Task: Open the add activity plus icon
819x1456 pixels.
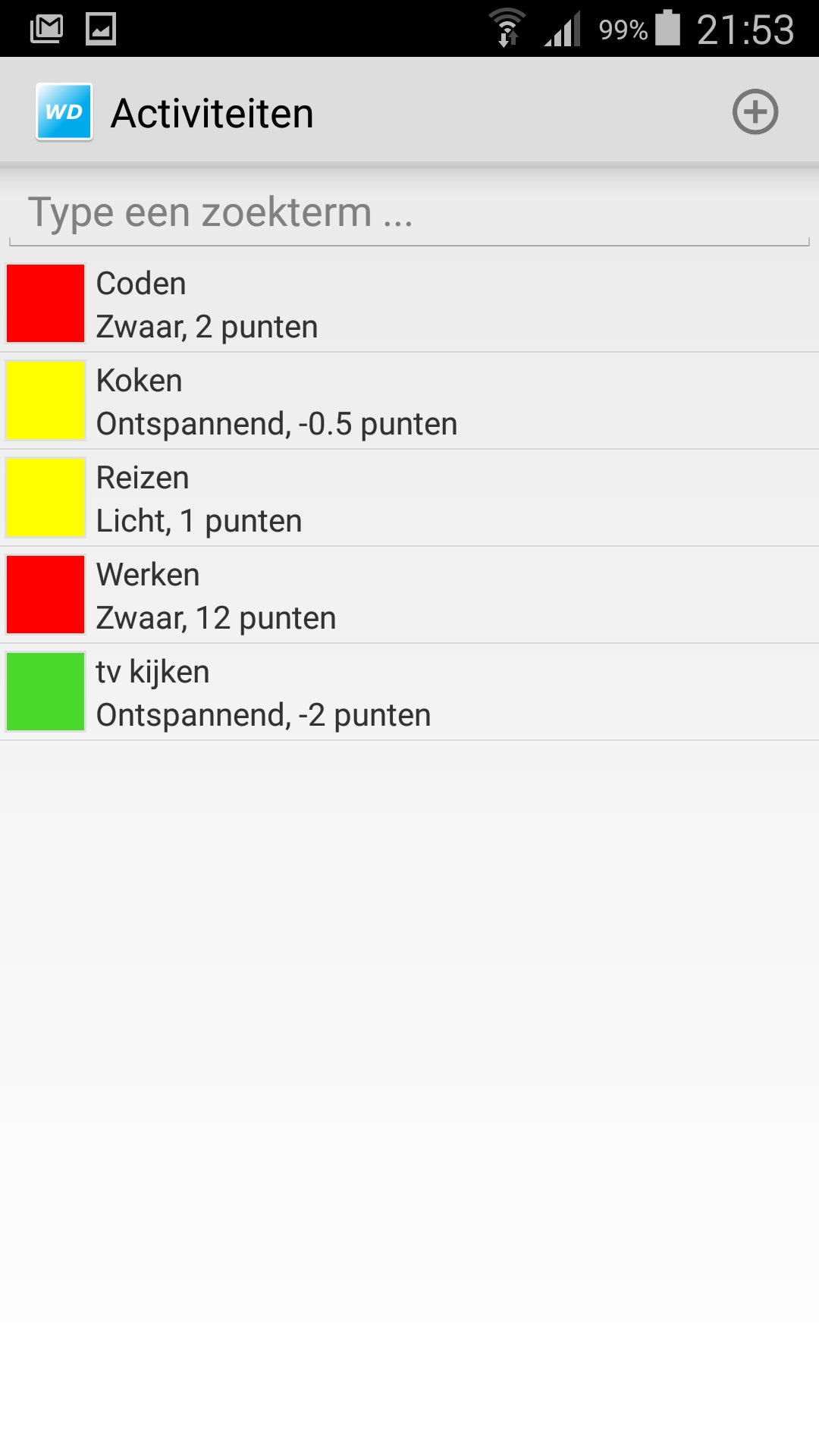Action: 755,111
